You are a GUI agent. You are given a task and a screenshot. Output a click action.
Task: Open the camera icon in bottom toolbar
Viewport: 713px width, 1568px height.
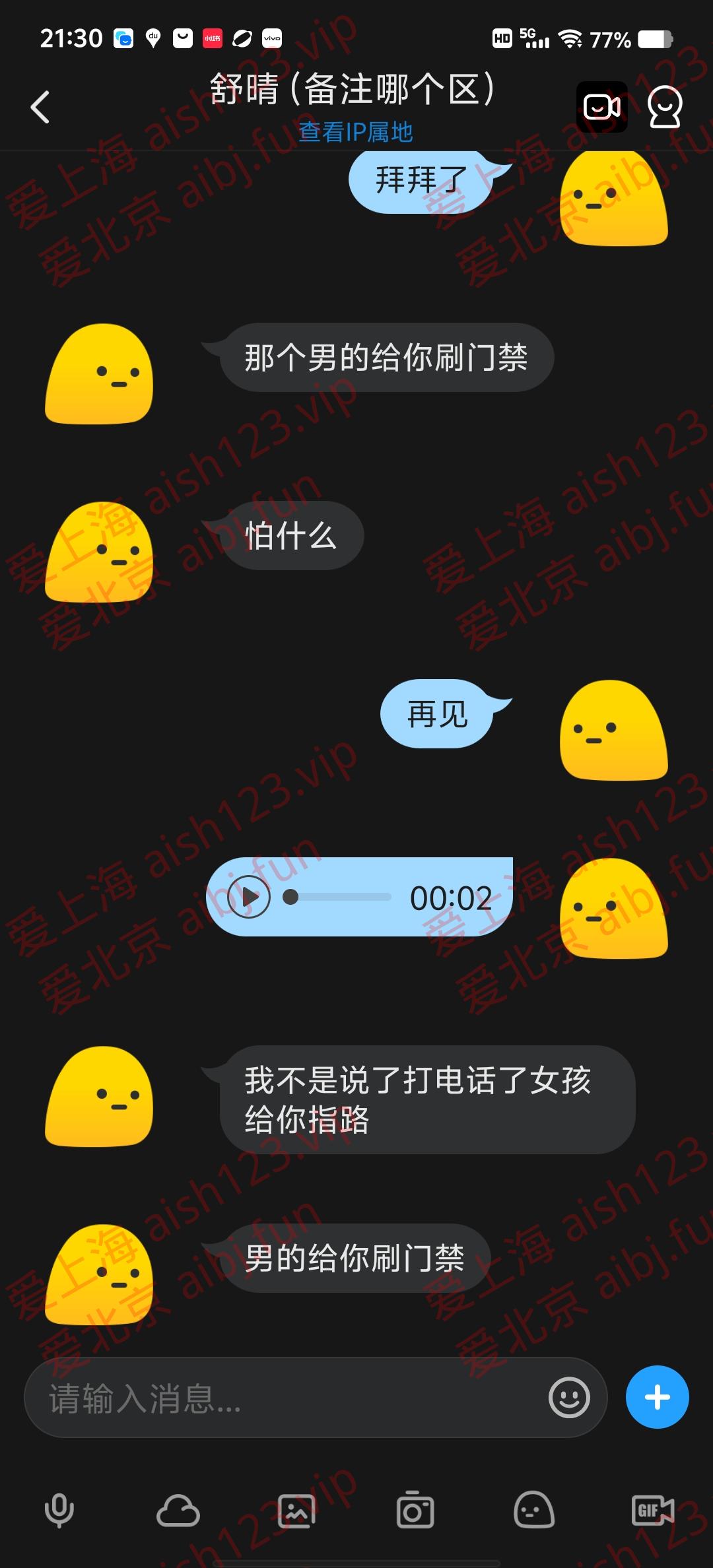tap(415, 1511)
